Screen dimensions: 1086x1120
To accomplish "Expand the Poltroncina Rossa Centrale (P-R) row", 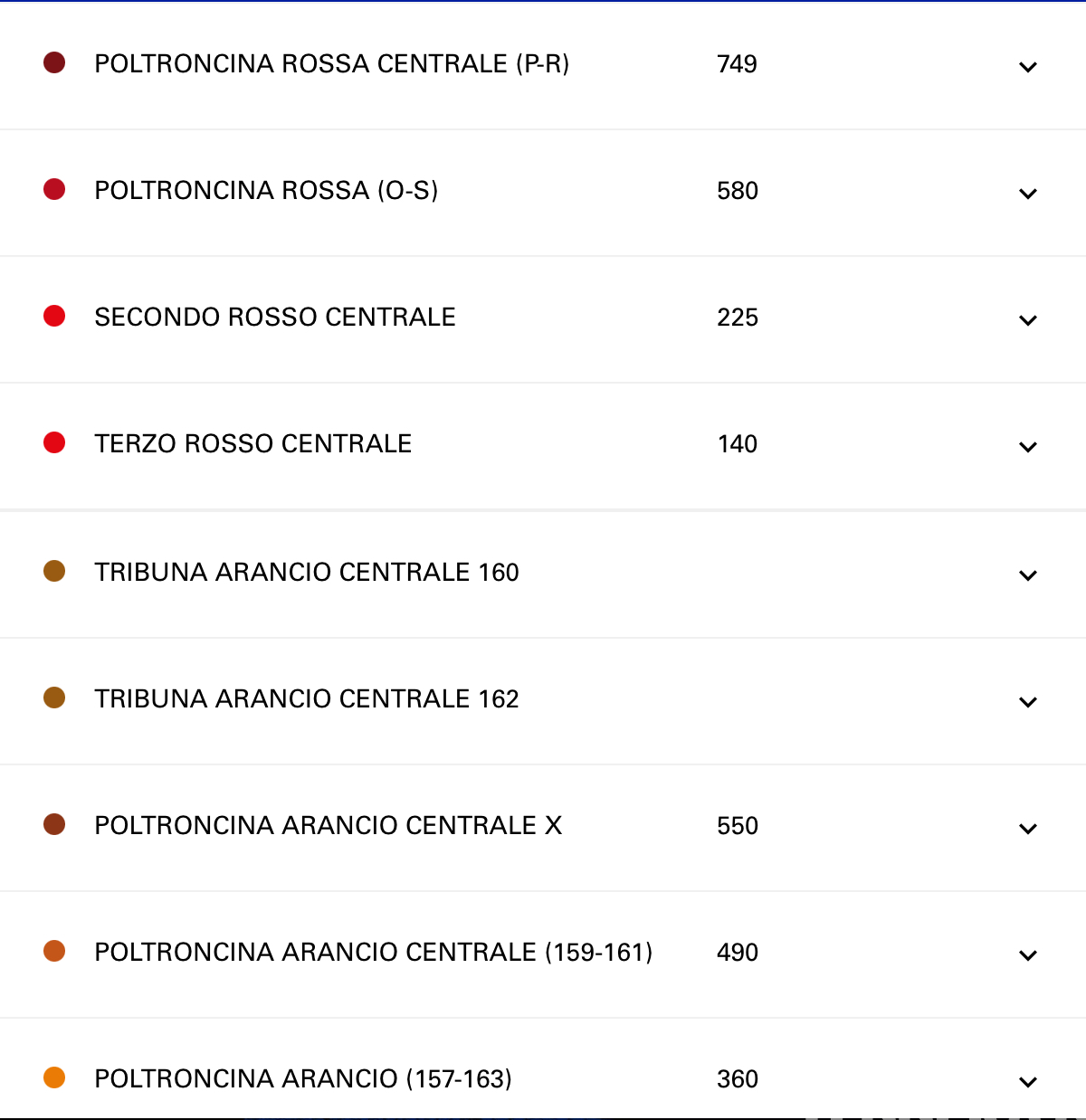I will 1027,67.
